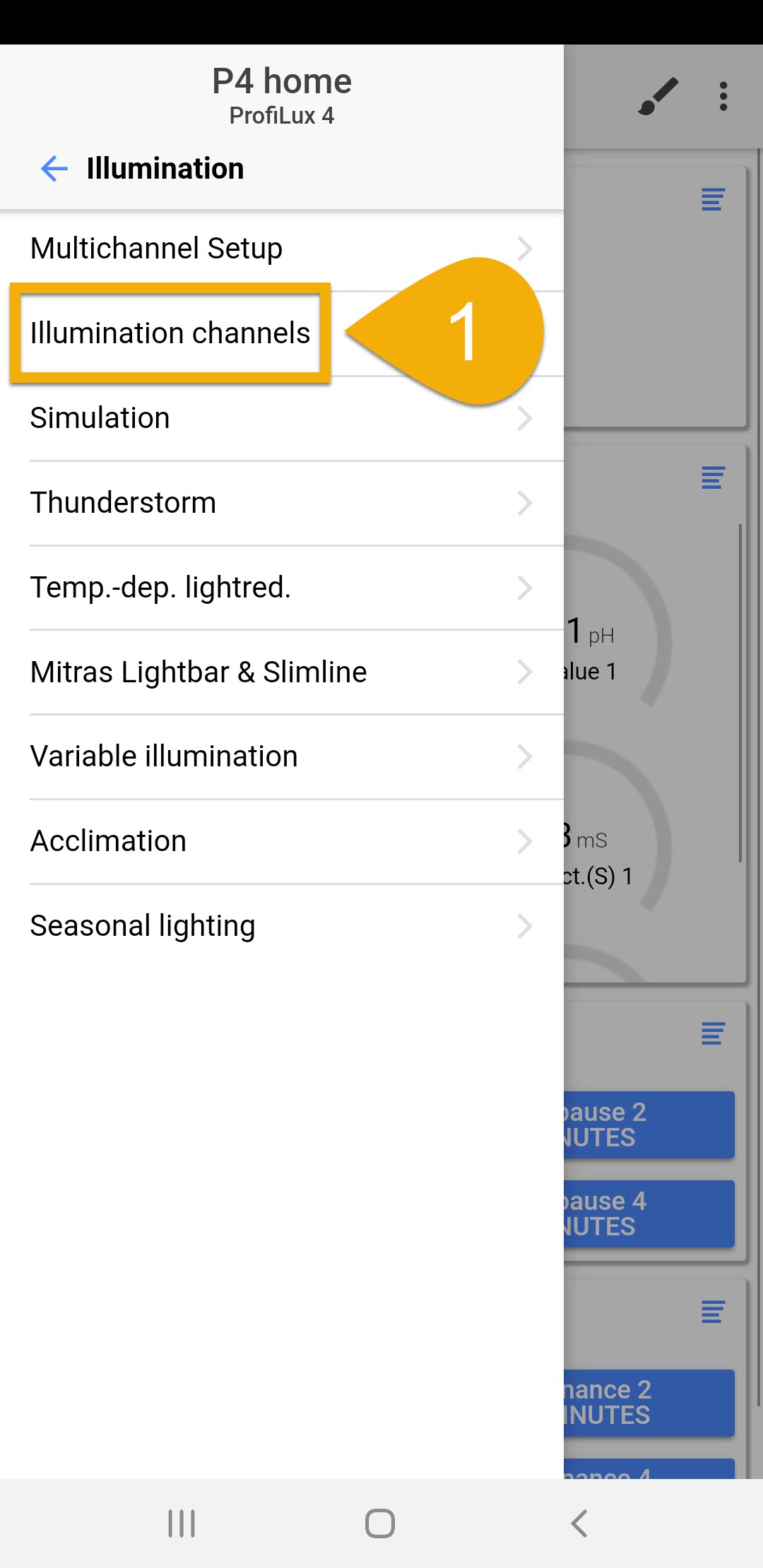Open the Simulation settings
This screenshot has height=1568, width=763.
tap(282, 418)
